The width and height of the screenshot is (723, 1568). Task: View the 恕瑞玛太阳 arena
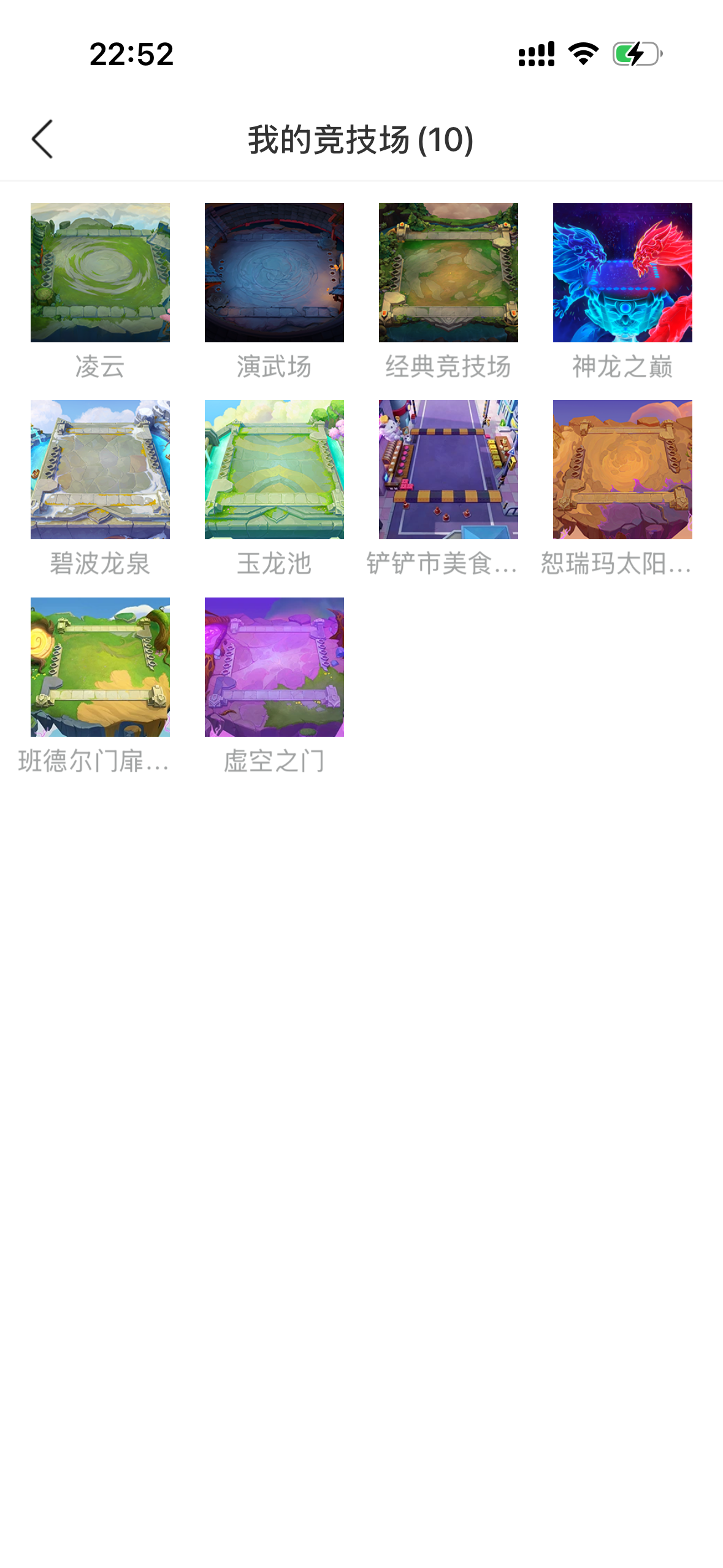coord(622,469)
